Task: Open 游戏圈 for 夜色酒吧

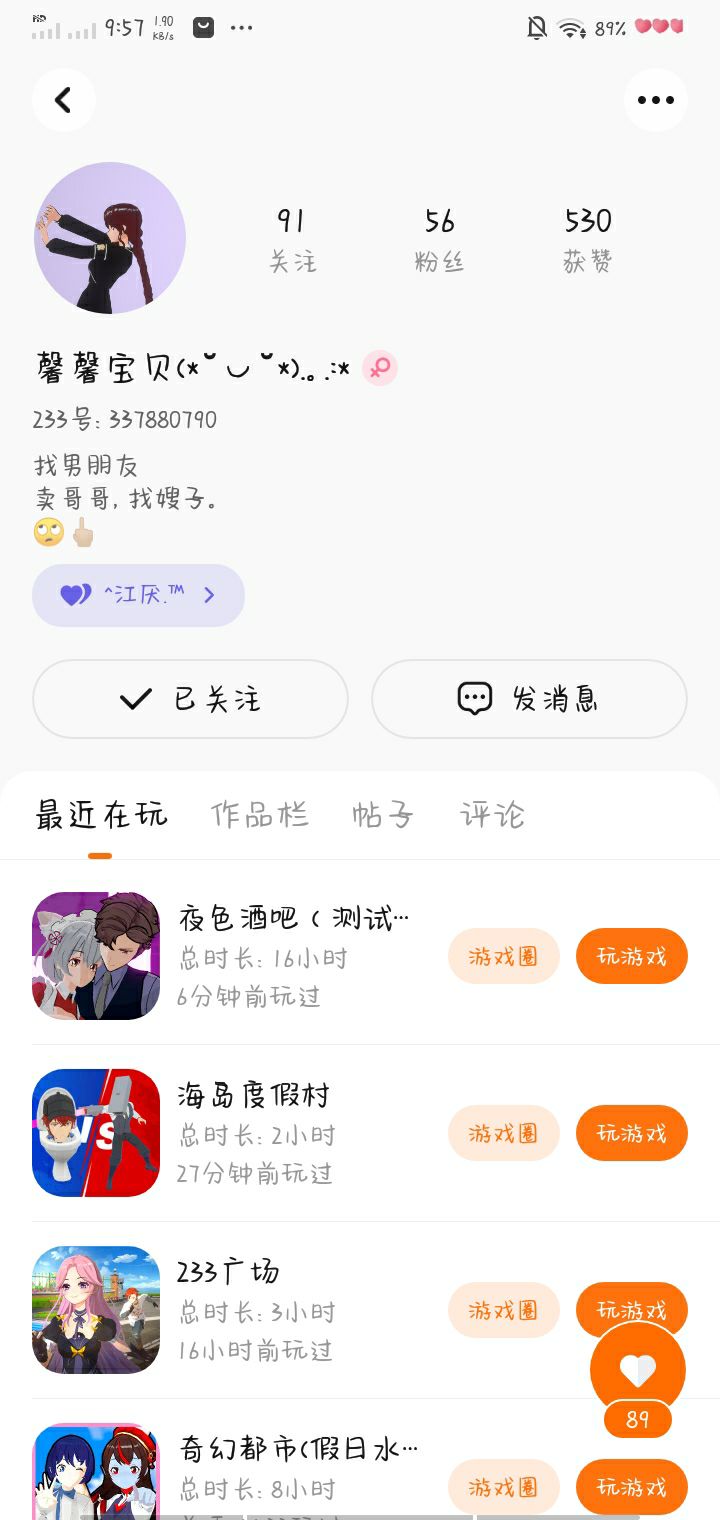Action: coord(503,956)
